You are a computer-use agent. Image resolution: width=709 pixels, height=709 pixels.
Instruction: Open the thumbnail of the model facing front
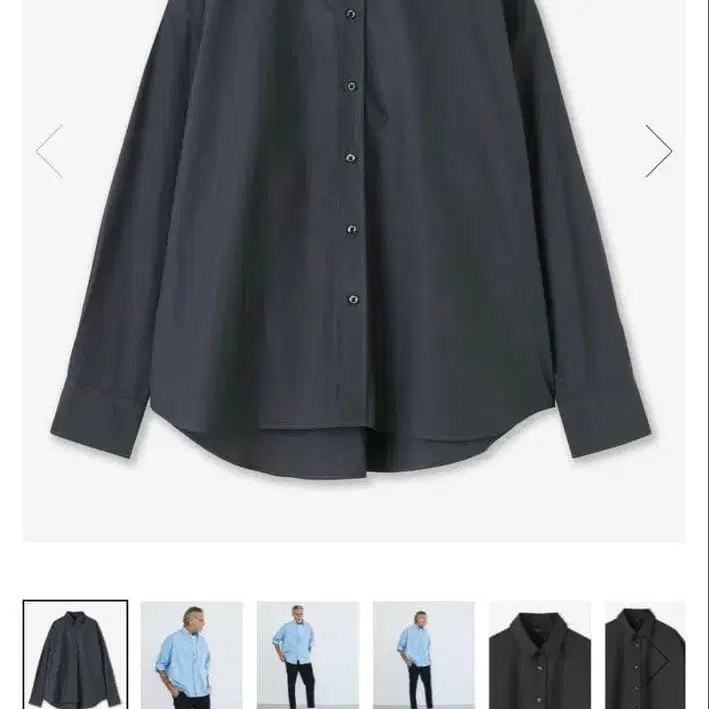point(191,654)
